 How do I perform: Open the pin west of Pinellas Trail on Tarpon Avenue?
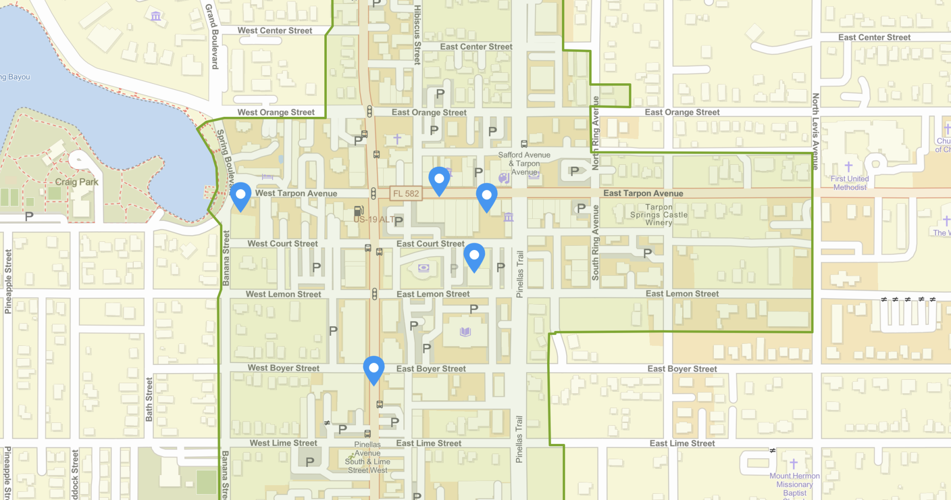pos(486,195)
